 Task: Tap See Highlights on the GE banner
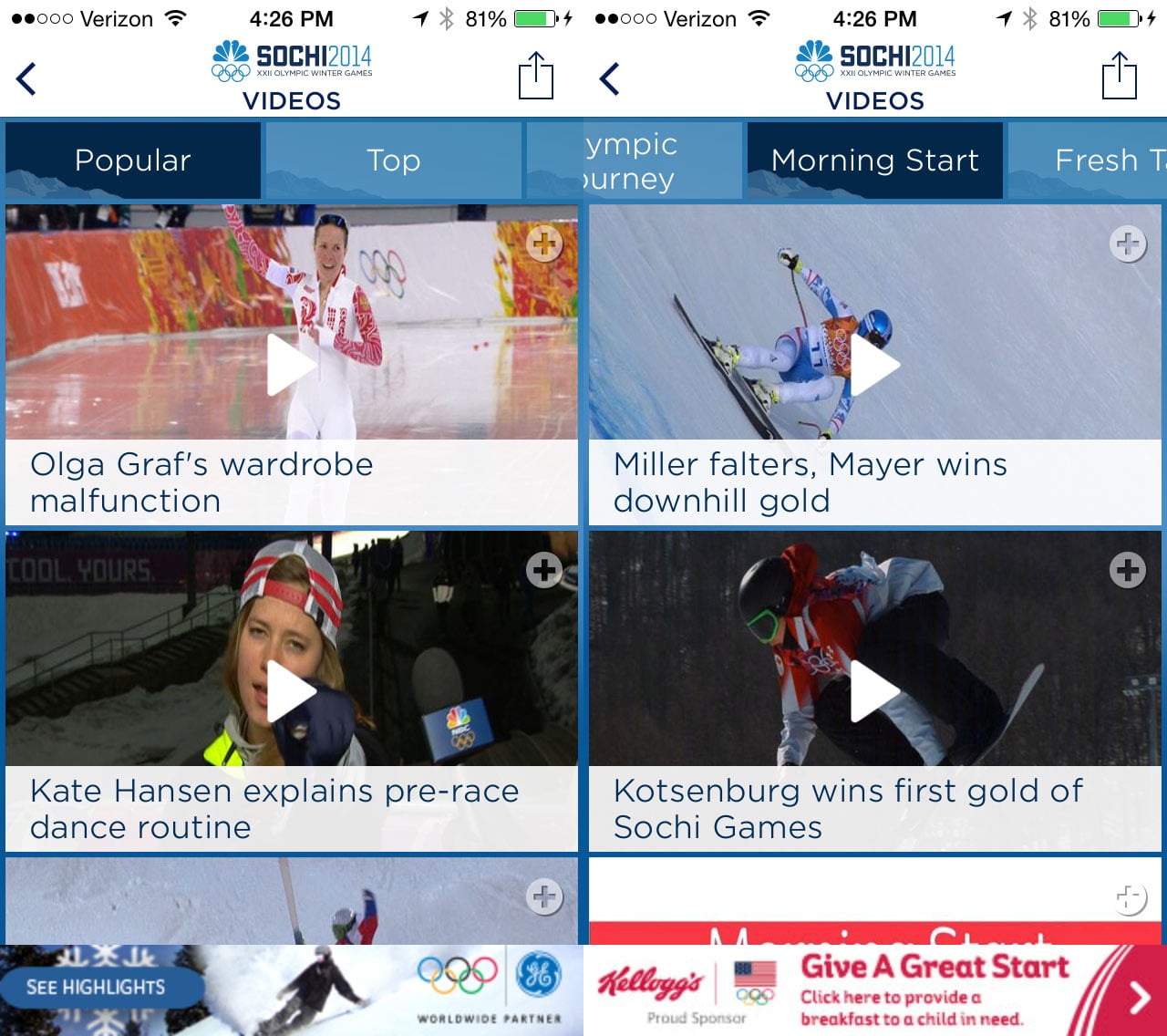tap(97, 988)
